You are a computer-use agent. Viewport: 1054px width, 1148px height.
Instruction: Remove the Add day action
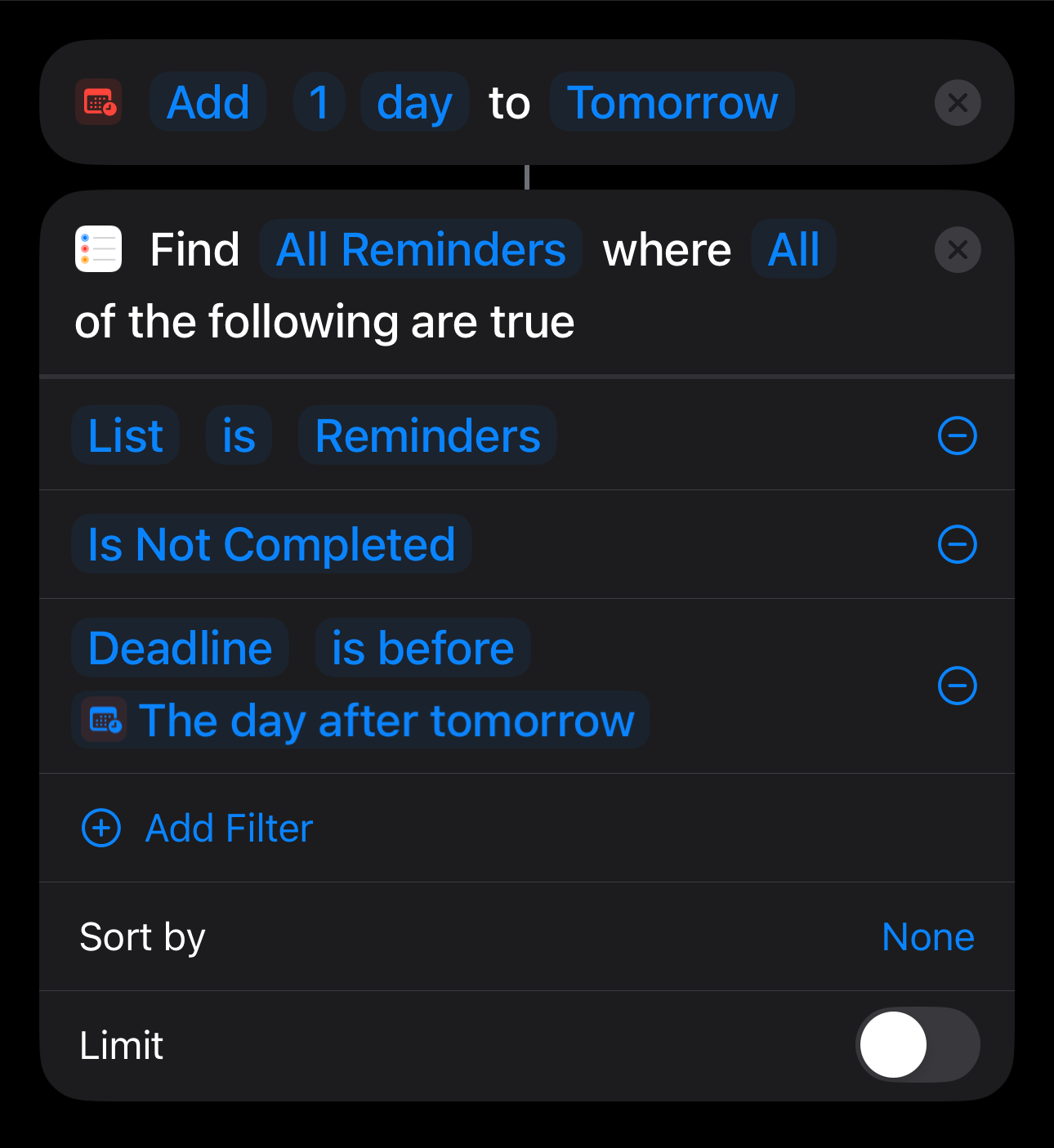coord(957,103)
